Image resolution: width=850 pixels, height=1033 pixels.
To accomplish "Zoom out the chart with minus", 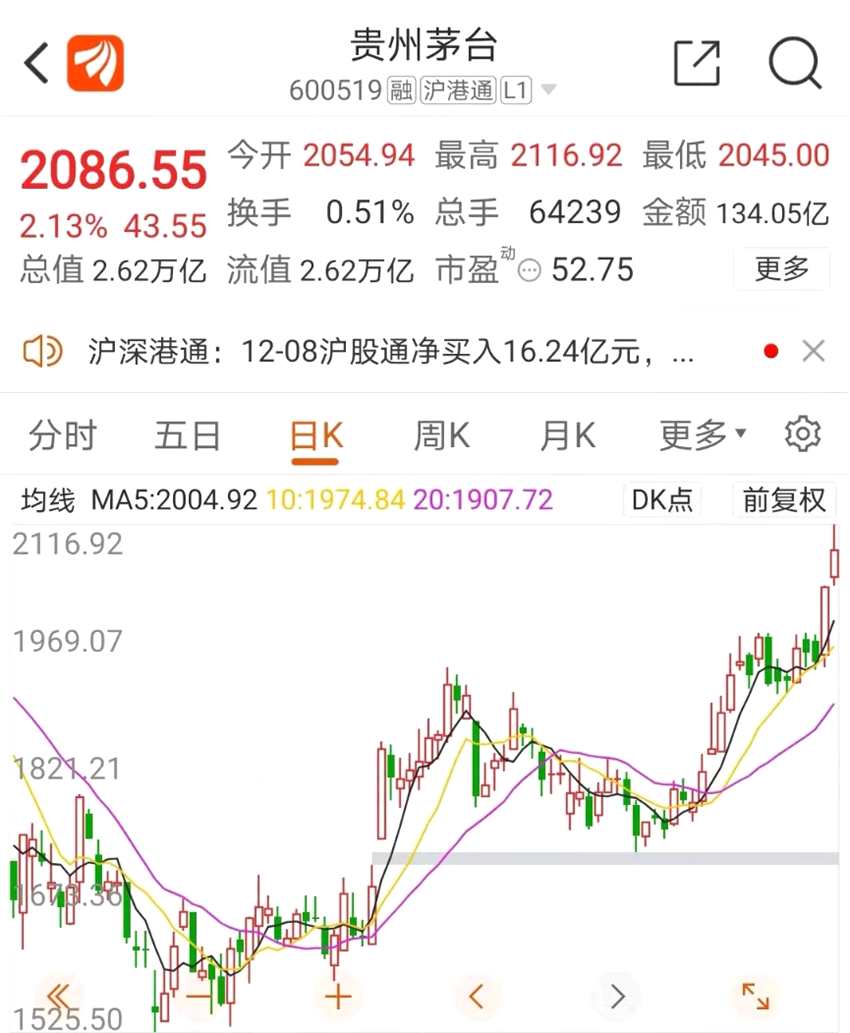I will [x=199, y=996].
